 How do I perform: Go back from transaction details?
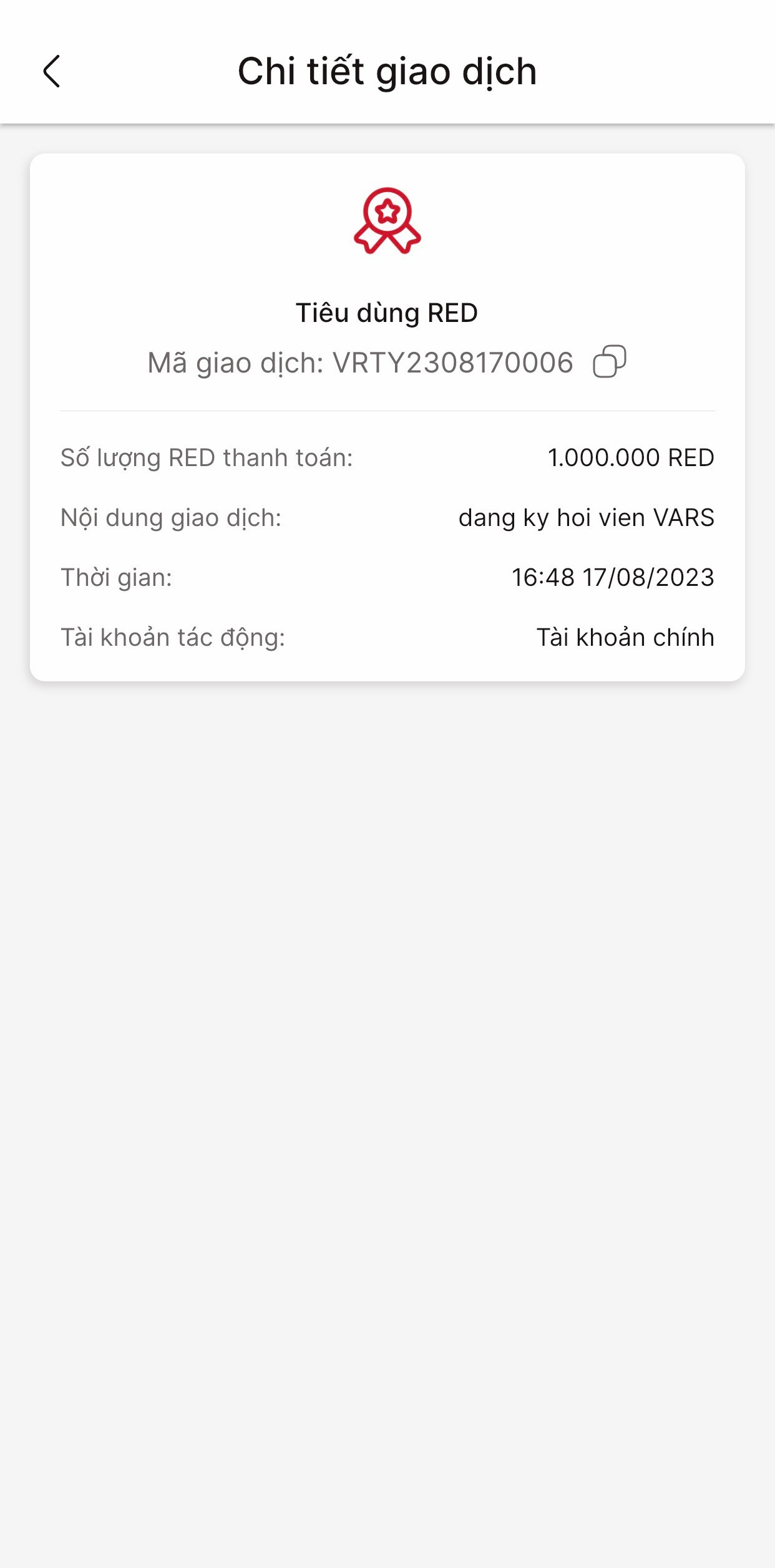[x=52, y=71]
